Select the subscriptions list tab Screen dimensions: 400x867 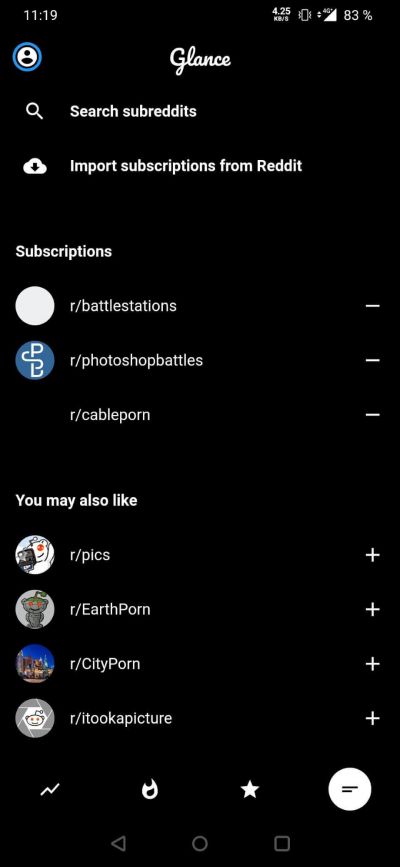(350, 790)
